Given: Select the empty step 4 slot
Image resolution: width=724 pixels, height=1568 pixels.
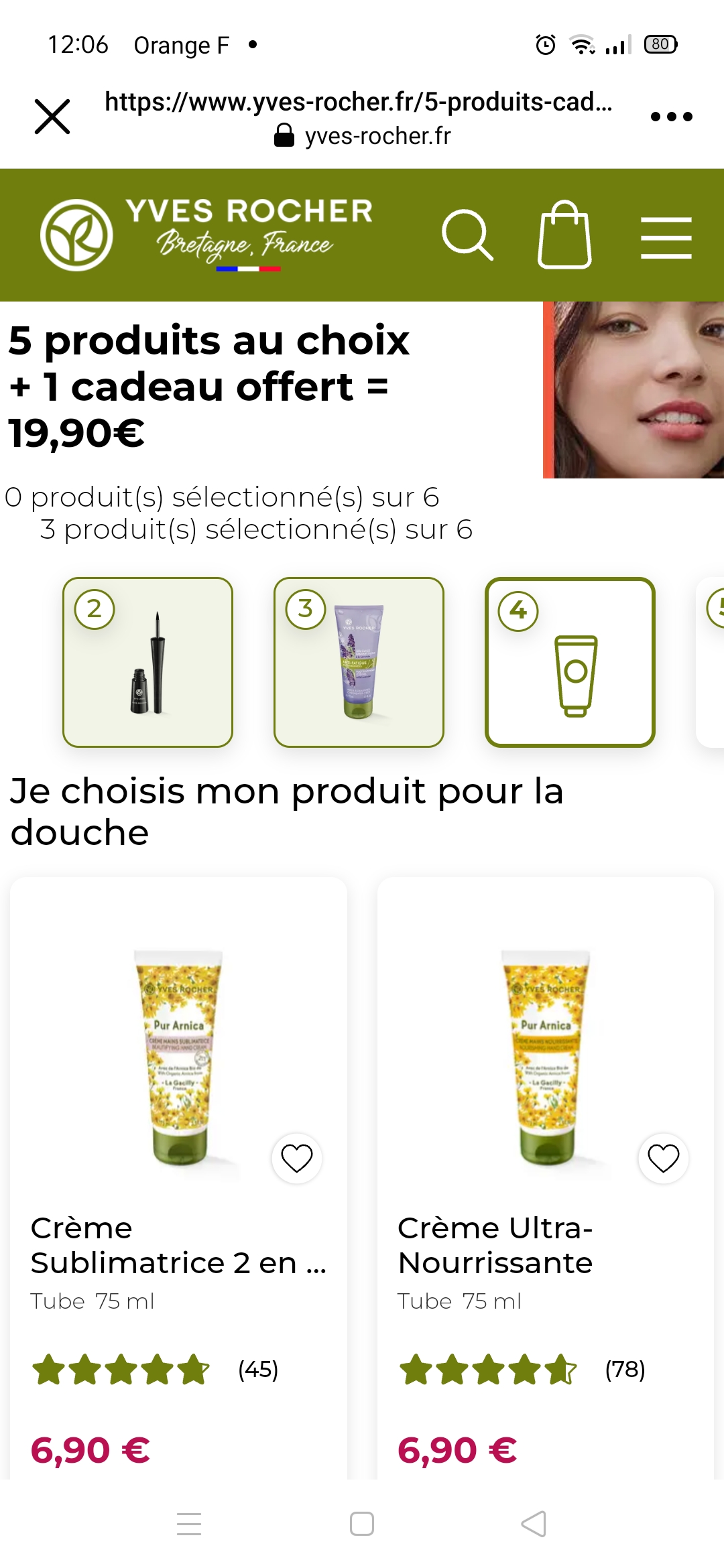Looking at the screenshot, I should [x=570, y=662].
